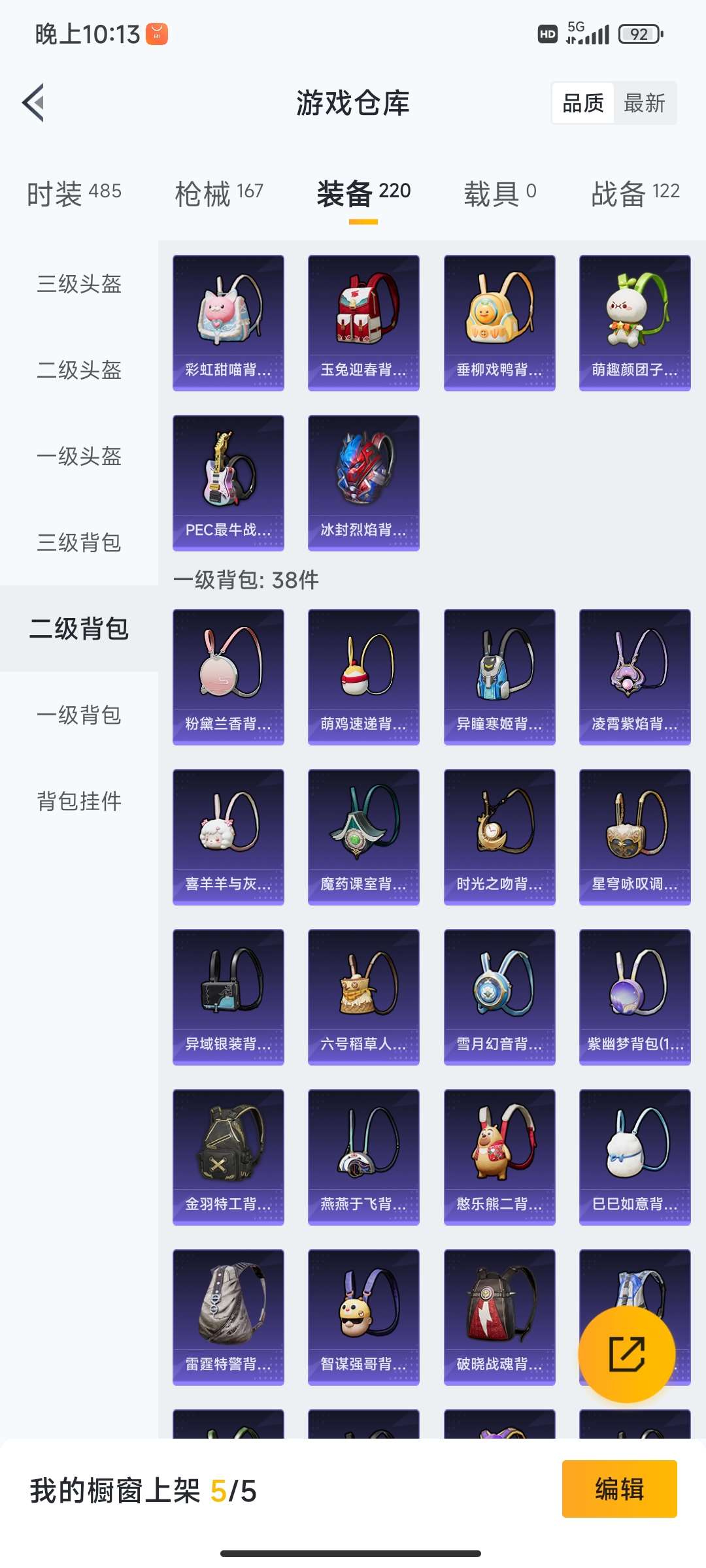This screenshot has height=1568, width=706.
Task: Select 一级头盔 category
Action: tap(79, 456)
